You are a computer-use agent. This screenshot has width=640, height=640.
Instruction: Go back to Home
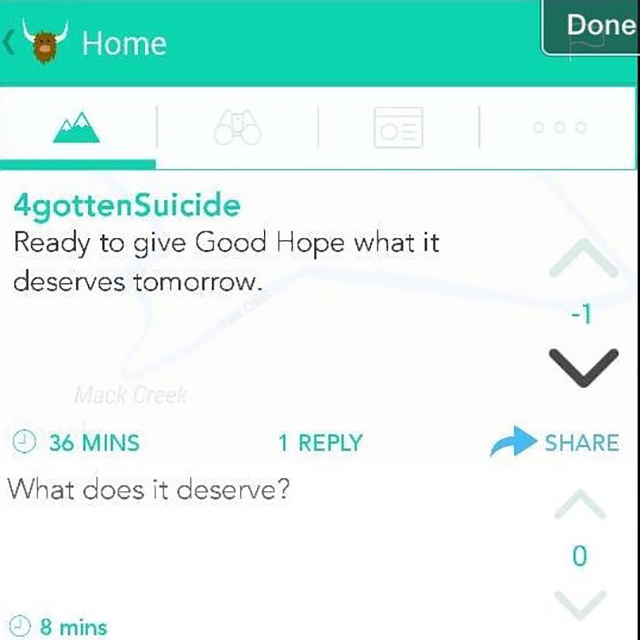tap(90, 43)
